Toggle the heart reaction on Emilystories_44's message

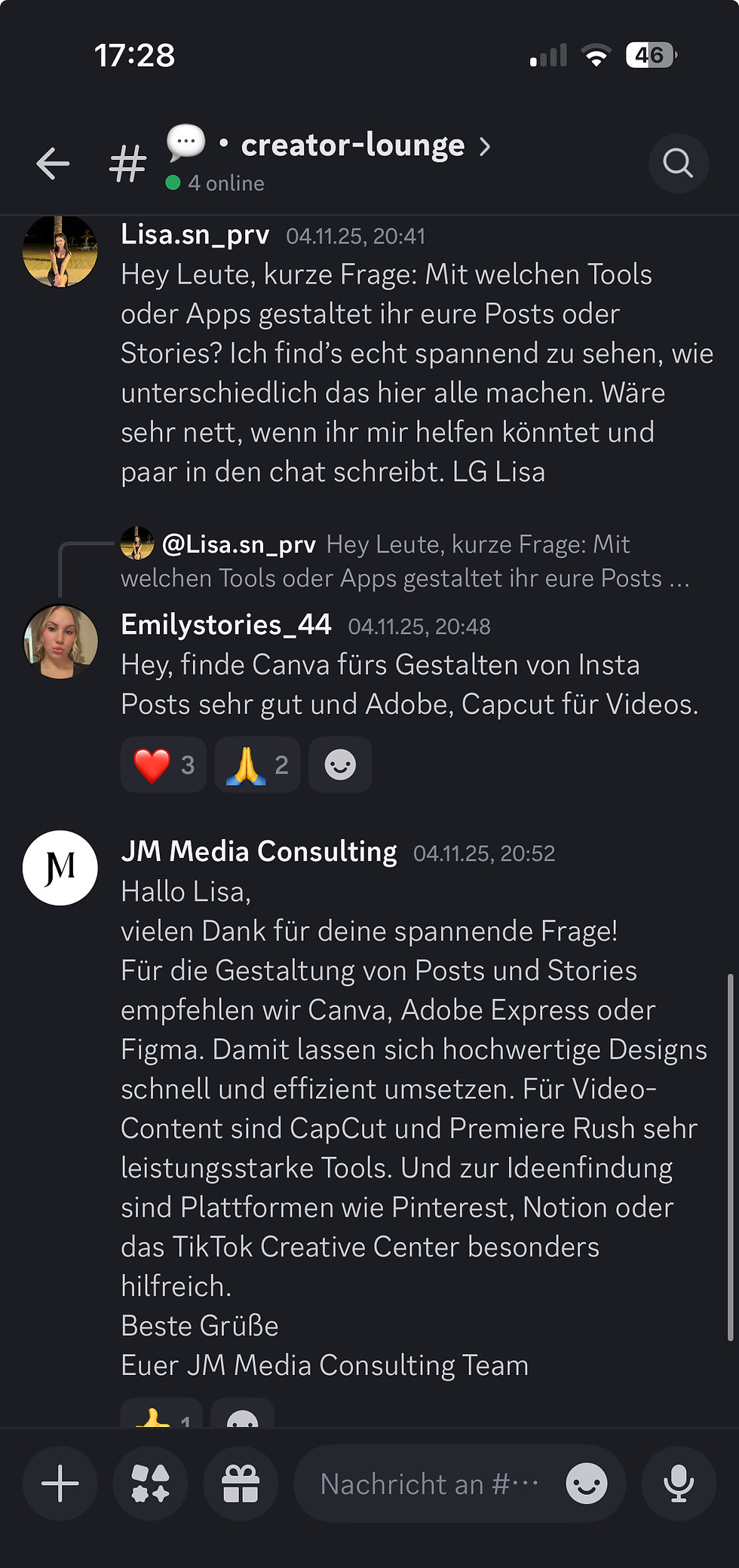163,764
